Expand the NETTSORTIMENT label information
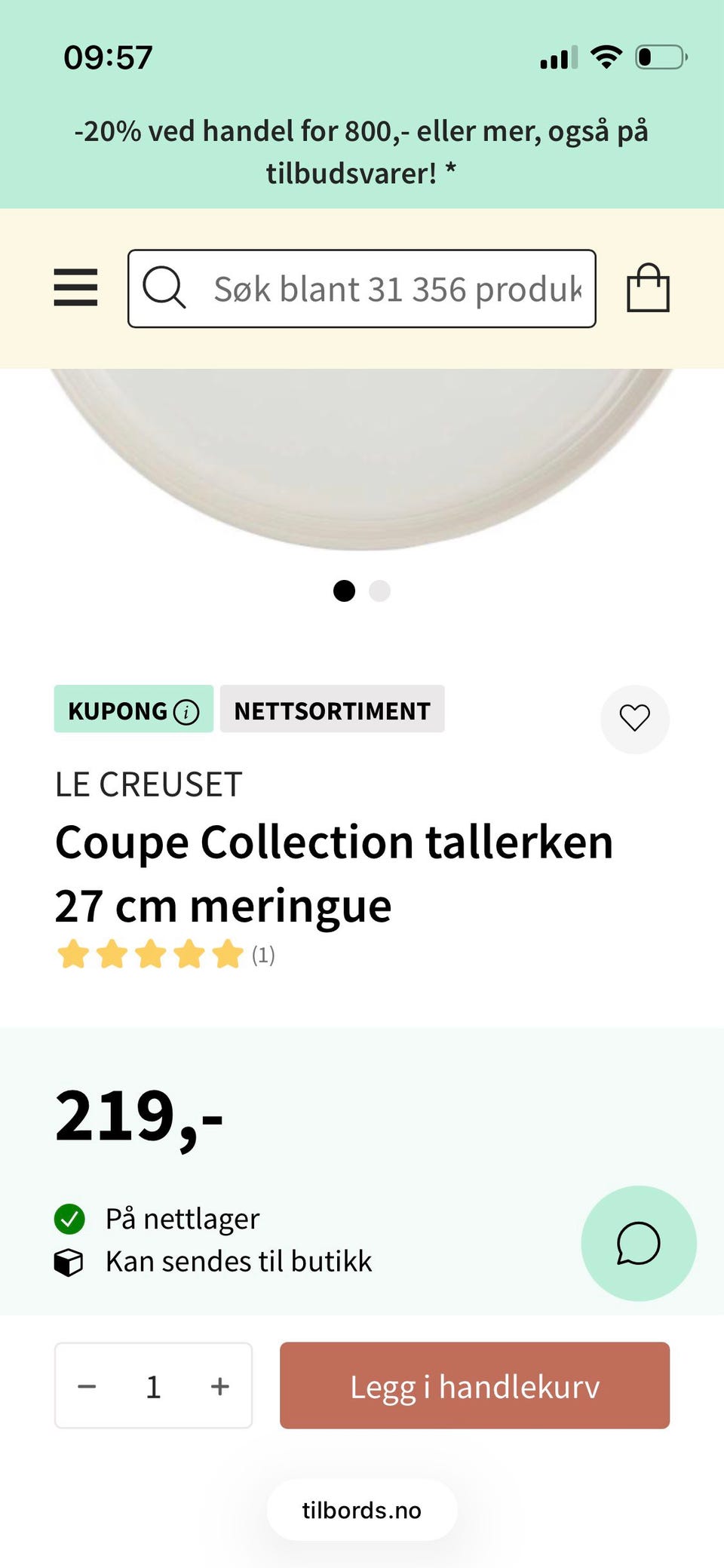This screenshot has height=1568, width=724. [332, 710]
